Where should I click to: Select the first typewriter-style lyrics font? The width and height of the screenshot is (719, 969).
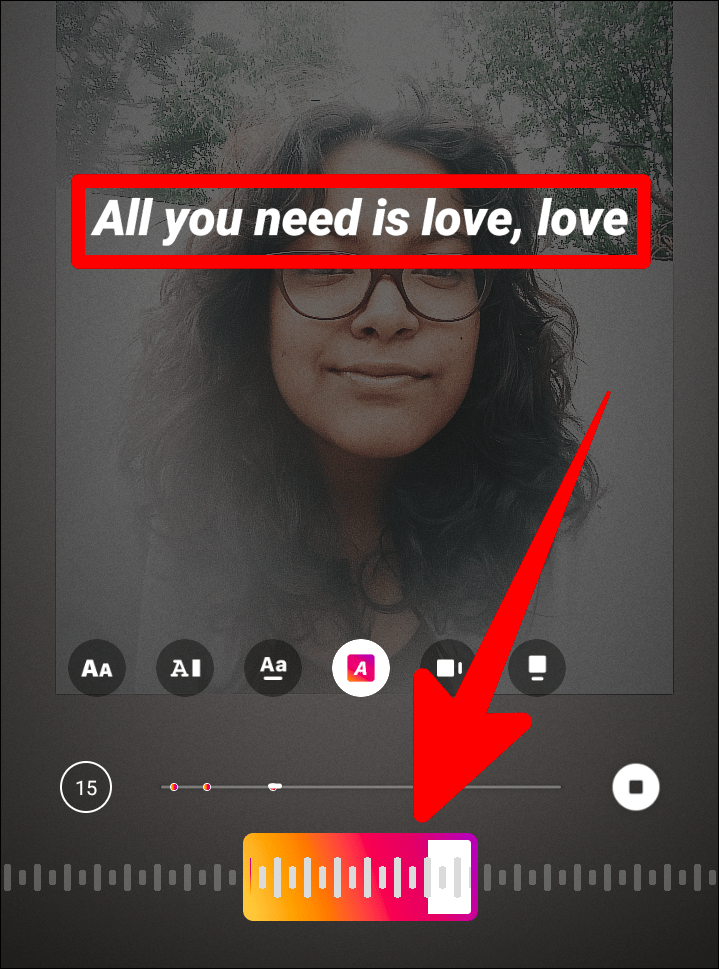(96, 668)
